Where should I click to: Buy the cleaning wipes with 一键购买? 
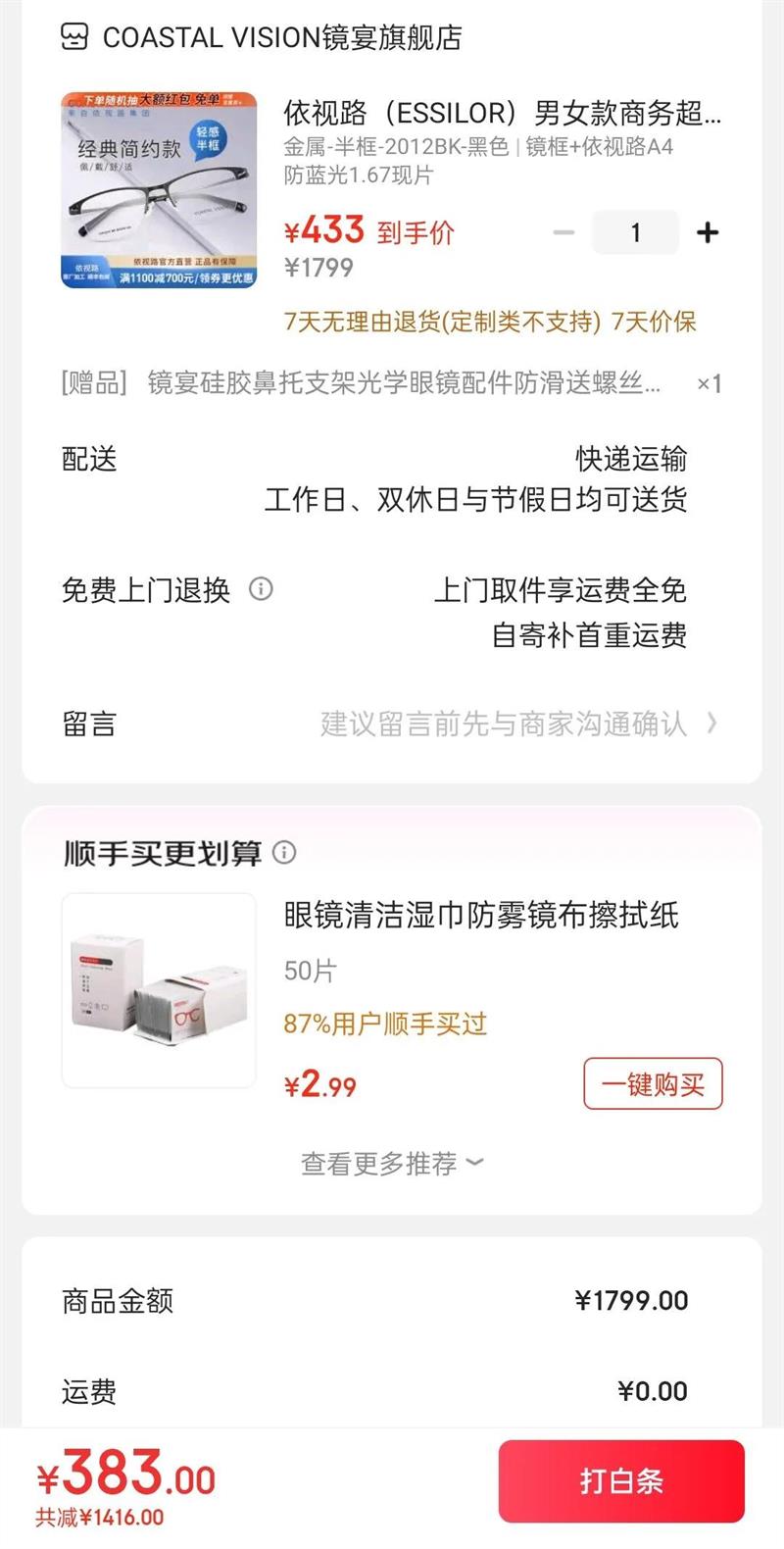[x=653, y=1083]
